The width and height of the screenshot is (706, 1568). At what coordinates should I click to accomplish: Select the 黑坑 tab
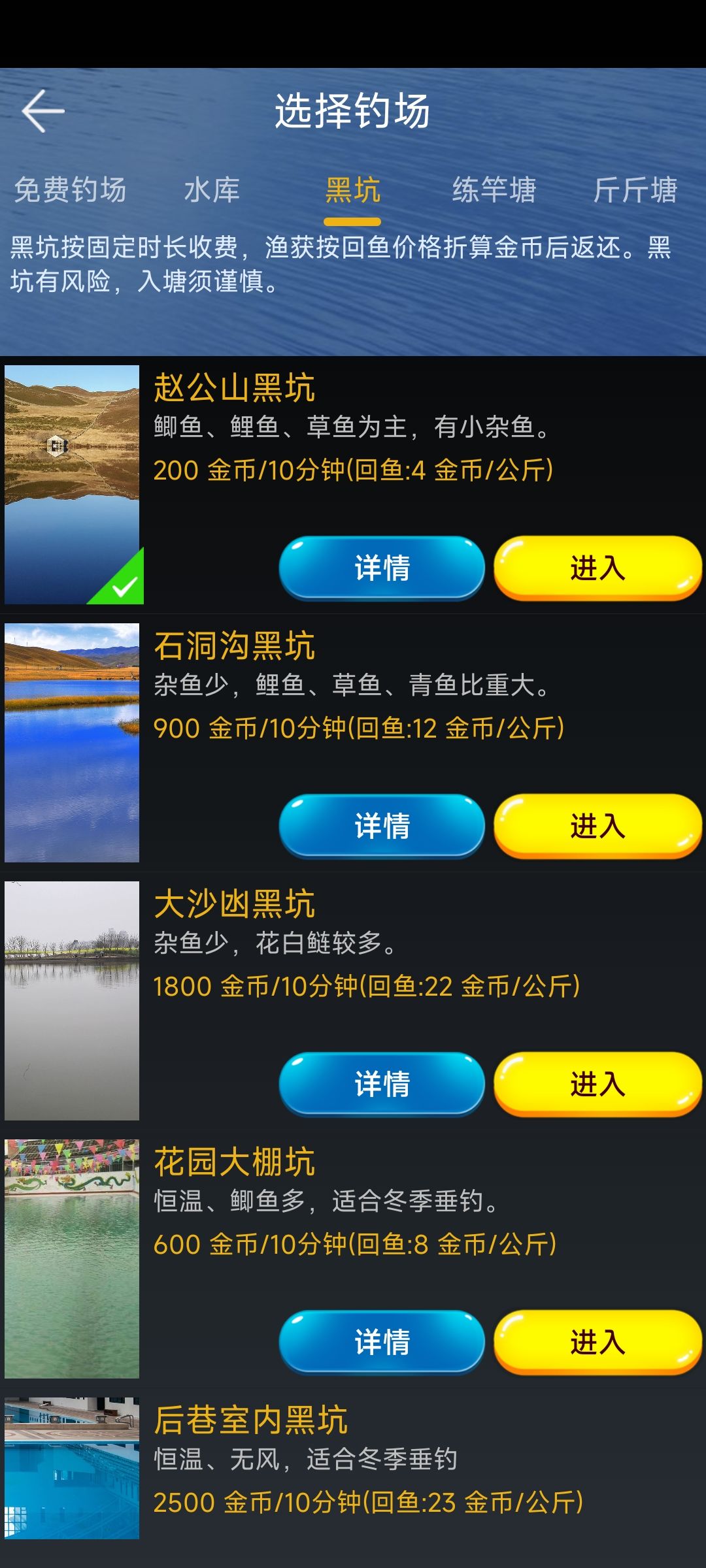point(353,190)
